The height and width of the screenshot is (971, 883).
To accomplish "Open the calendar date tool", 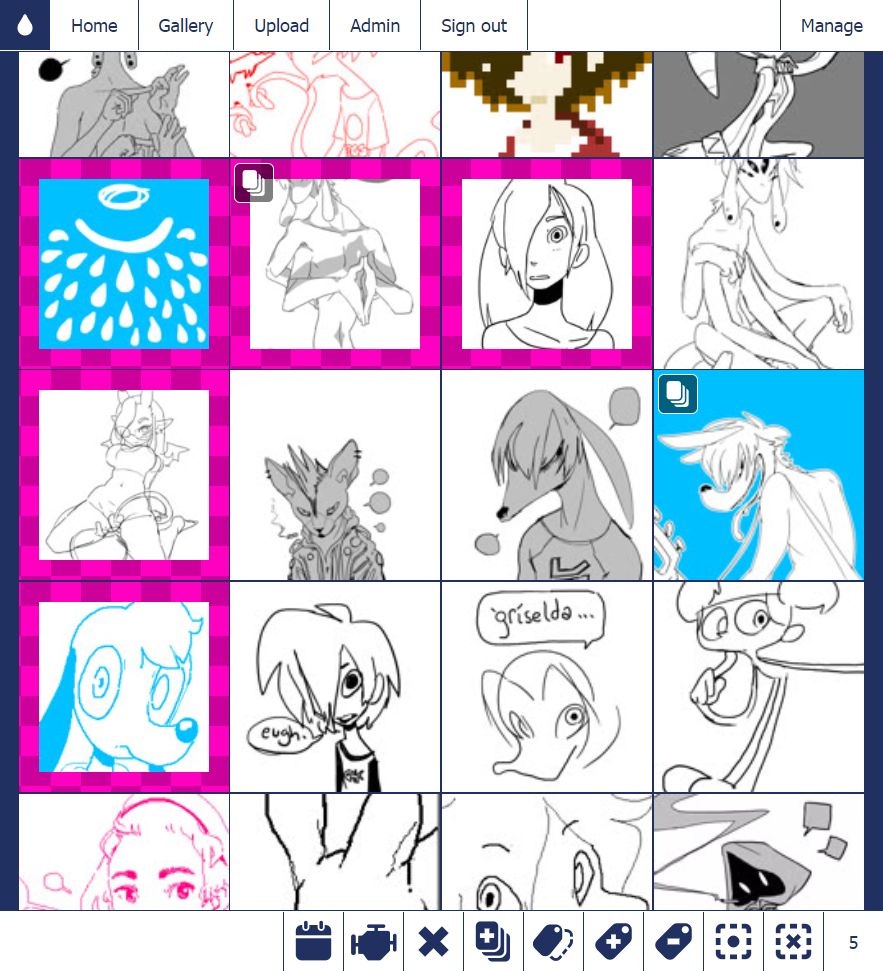I will click(313, 942).
